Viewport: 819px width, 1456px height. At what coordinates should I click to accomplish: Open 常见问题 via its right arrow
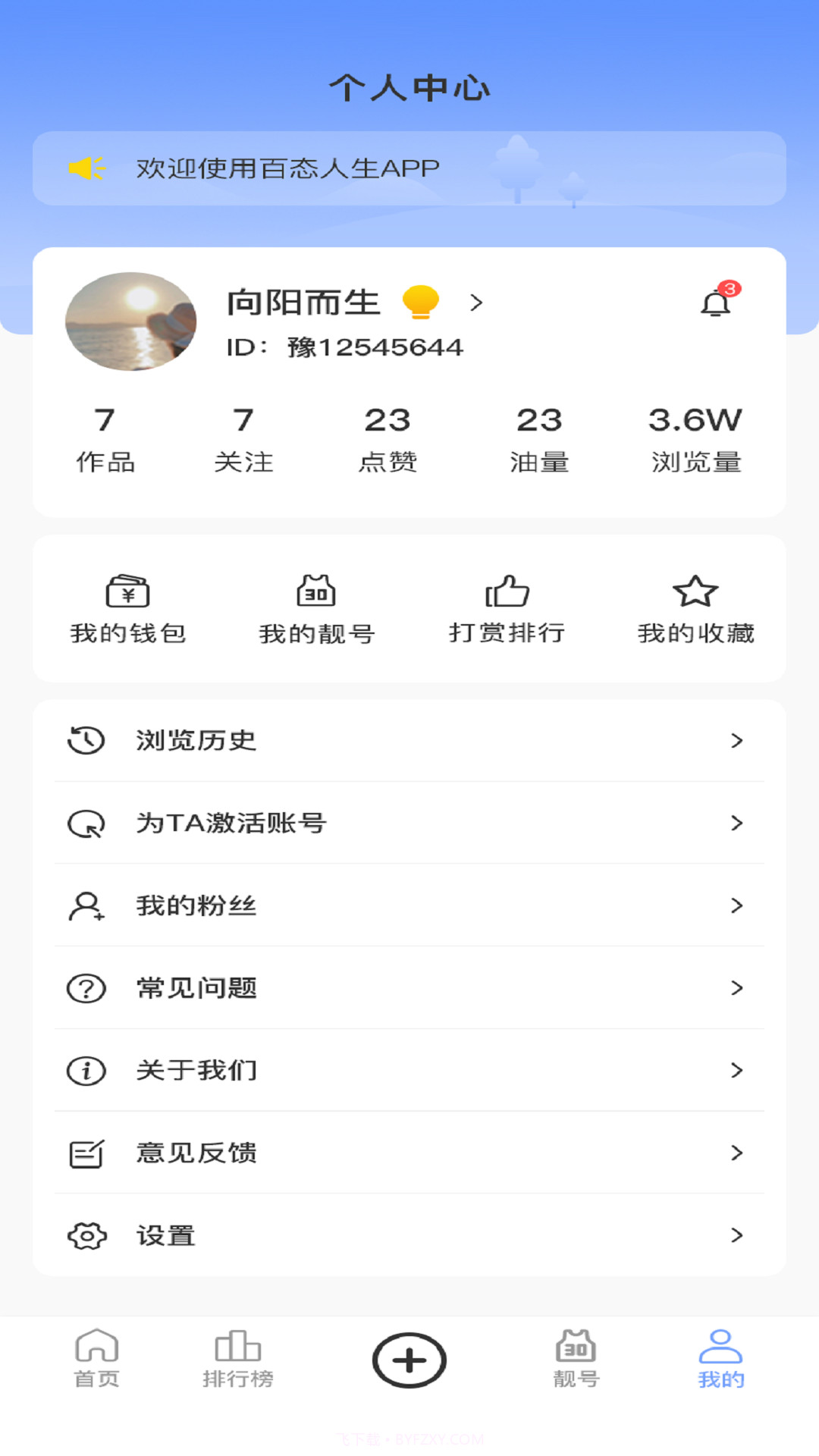pyautogui.click(x=737, y=988)
